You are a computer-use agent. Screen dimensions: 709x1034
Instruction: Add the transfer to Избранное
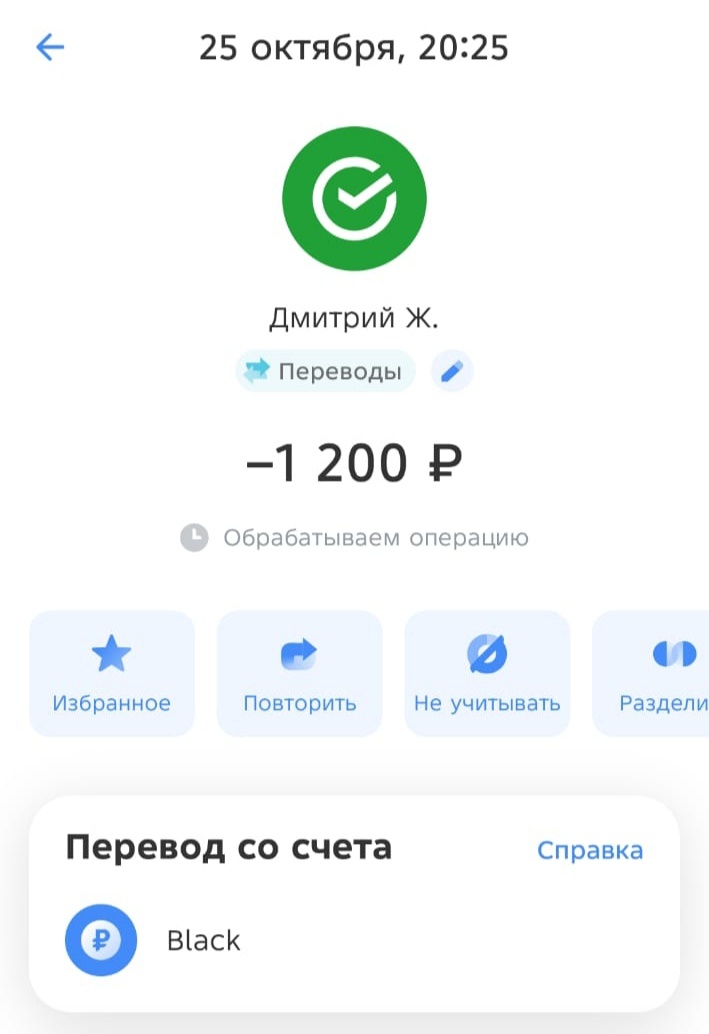click(111, 673)
